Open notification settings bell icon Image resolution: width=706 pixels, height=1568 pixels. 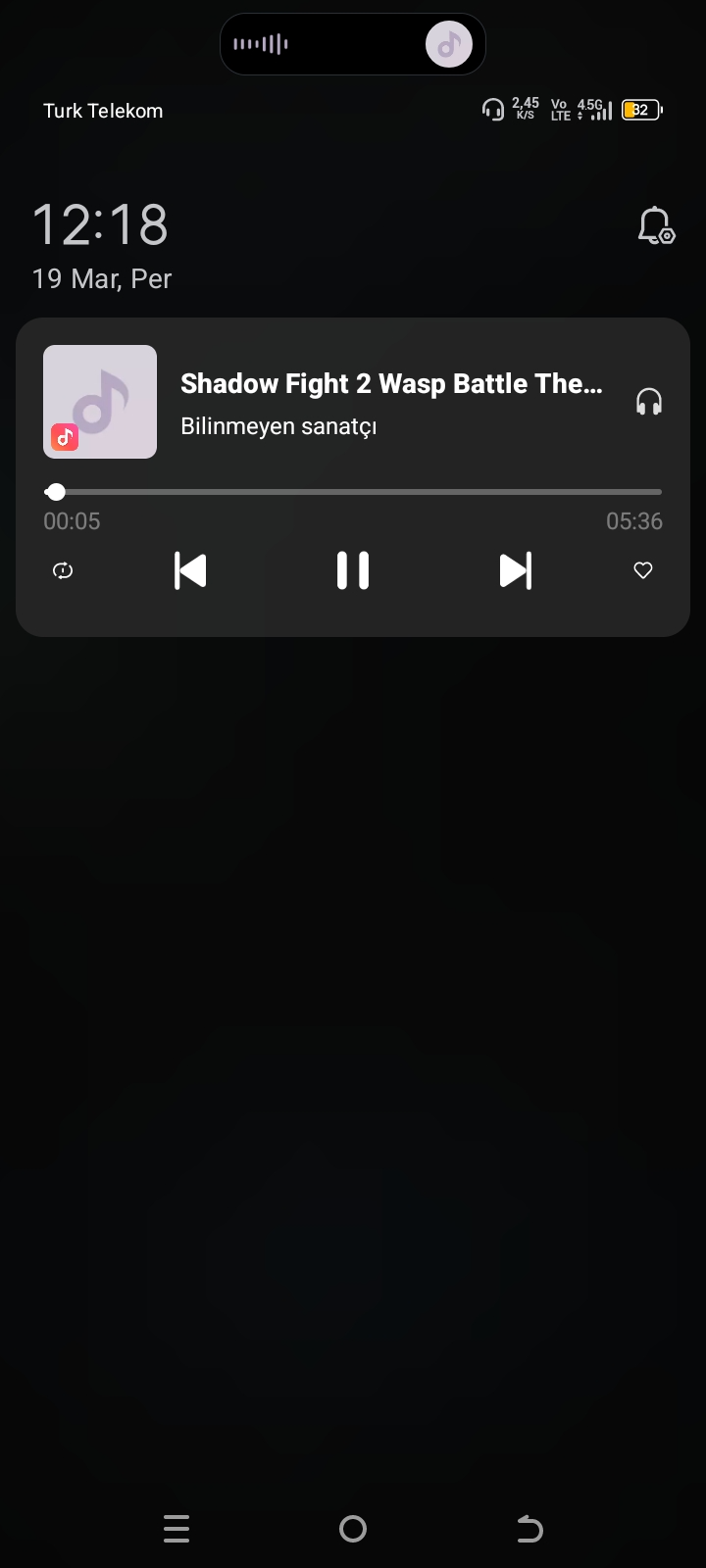(x=656, y=225)
